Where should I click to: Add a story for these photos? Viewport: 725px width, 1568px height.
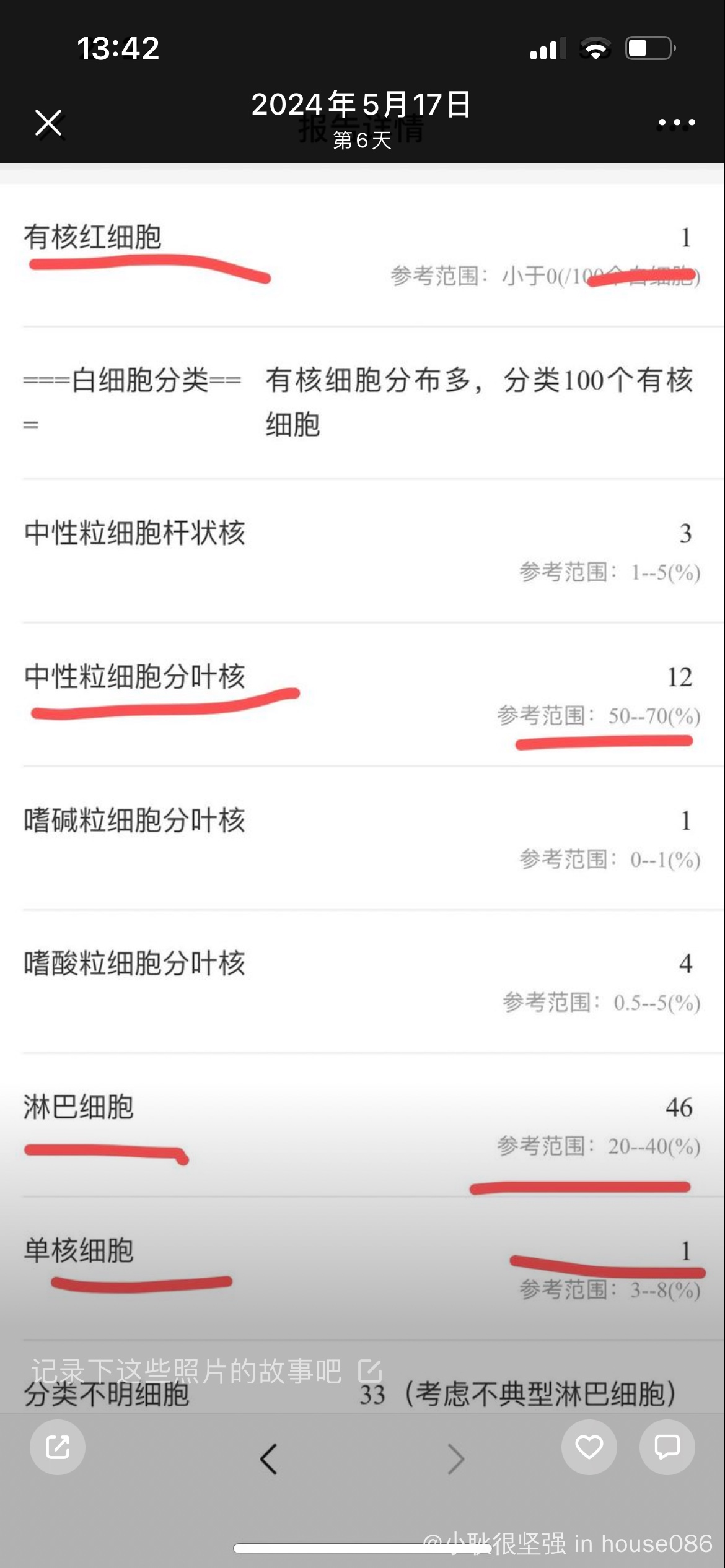click(x=206, y=1371)
